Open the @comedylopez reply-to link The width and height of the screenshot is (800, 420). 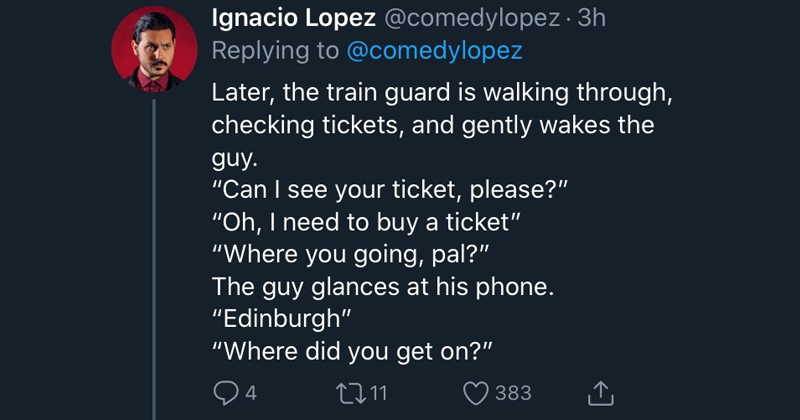433,50
